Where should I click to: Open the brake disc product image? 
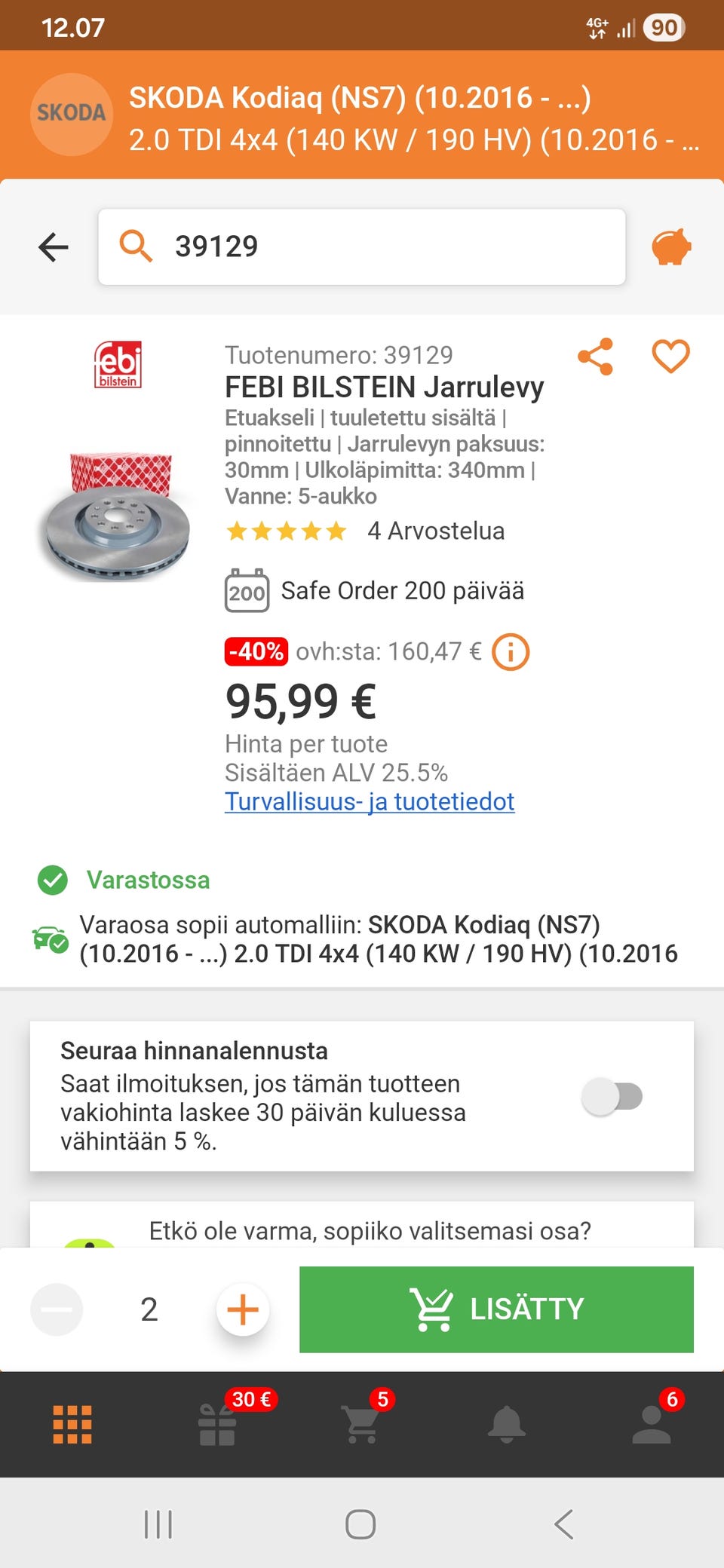coord(117,517)
